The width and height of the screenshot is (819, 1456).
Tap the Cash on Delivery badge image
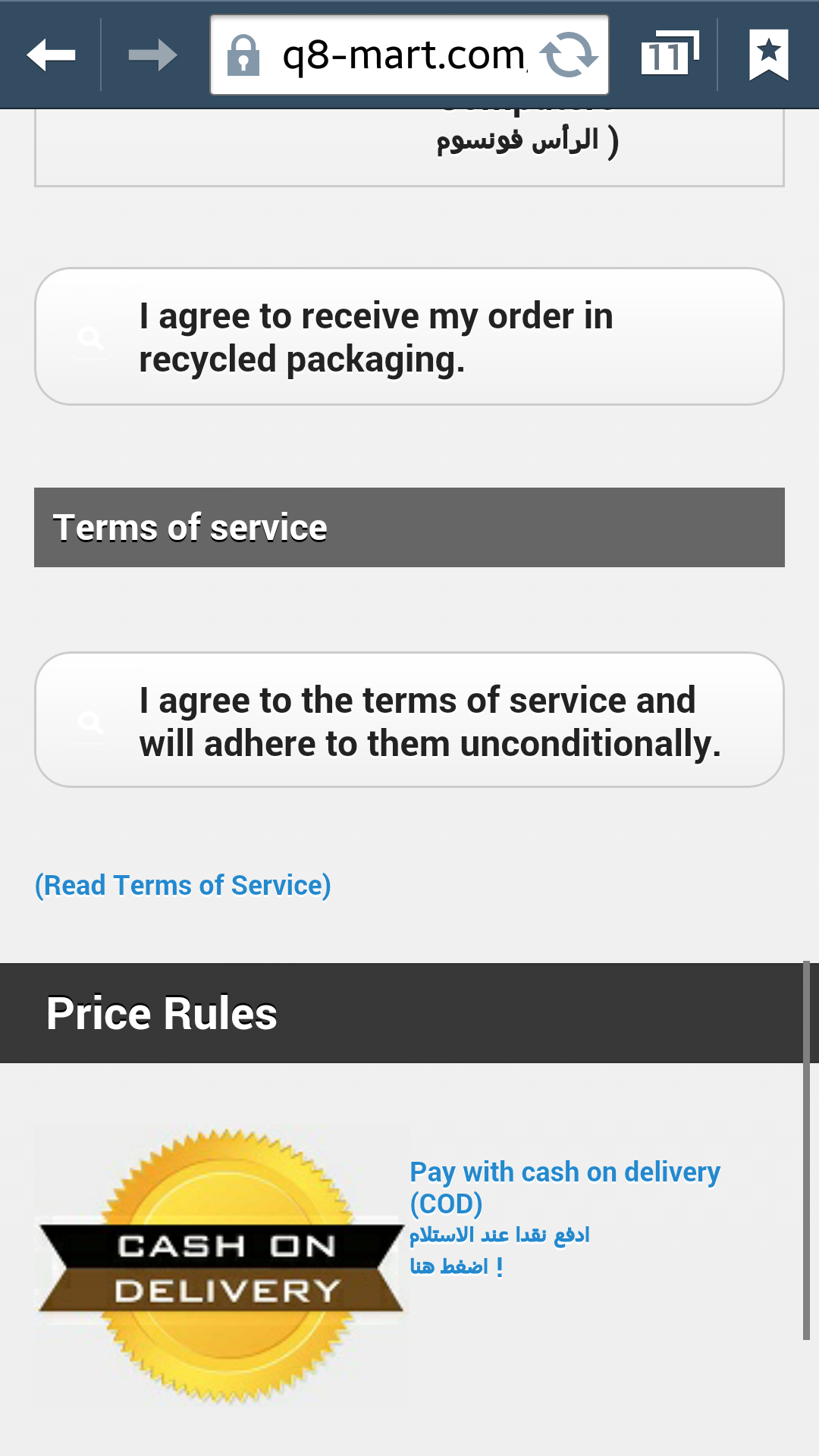pyautogui.click(x=221, y=1265)
